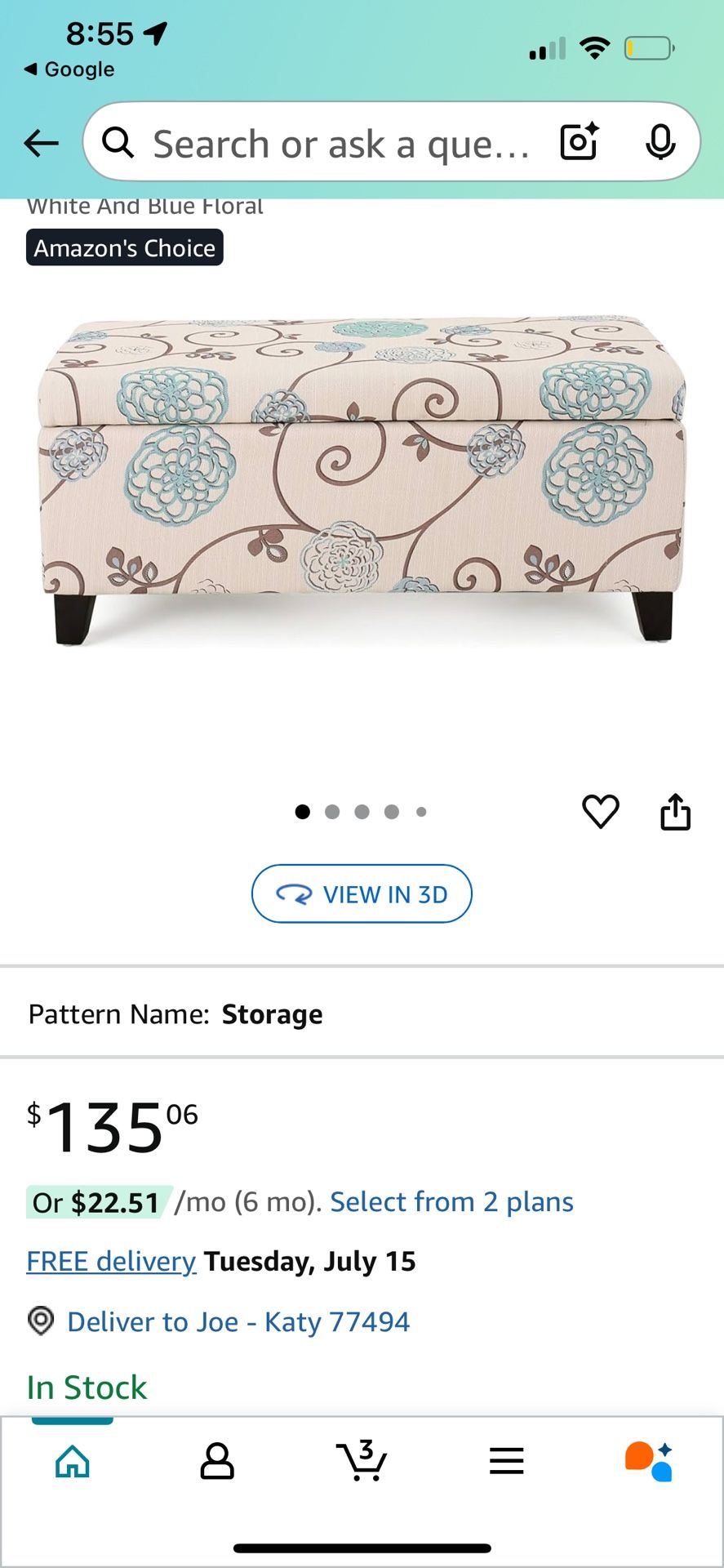The height and width of the screenshot is (1568, 724).
Task: Return to Google app
Action: (x=69, y=69)
